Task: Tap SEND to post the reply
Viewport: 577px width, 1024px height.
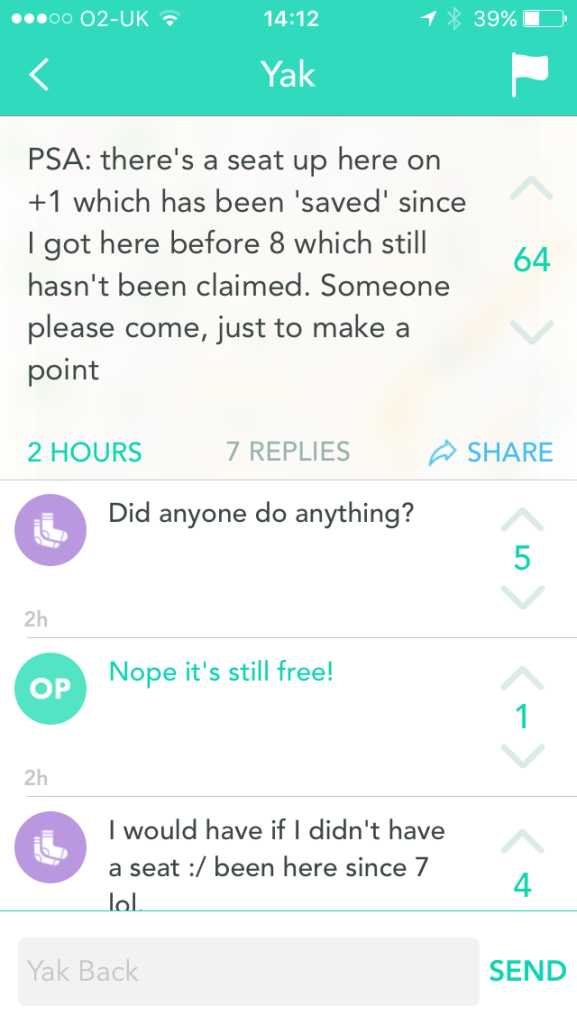Action: [x=527, y=971]
